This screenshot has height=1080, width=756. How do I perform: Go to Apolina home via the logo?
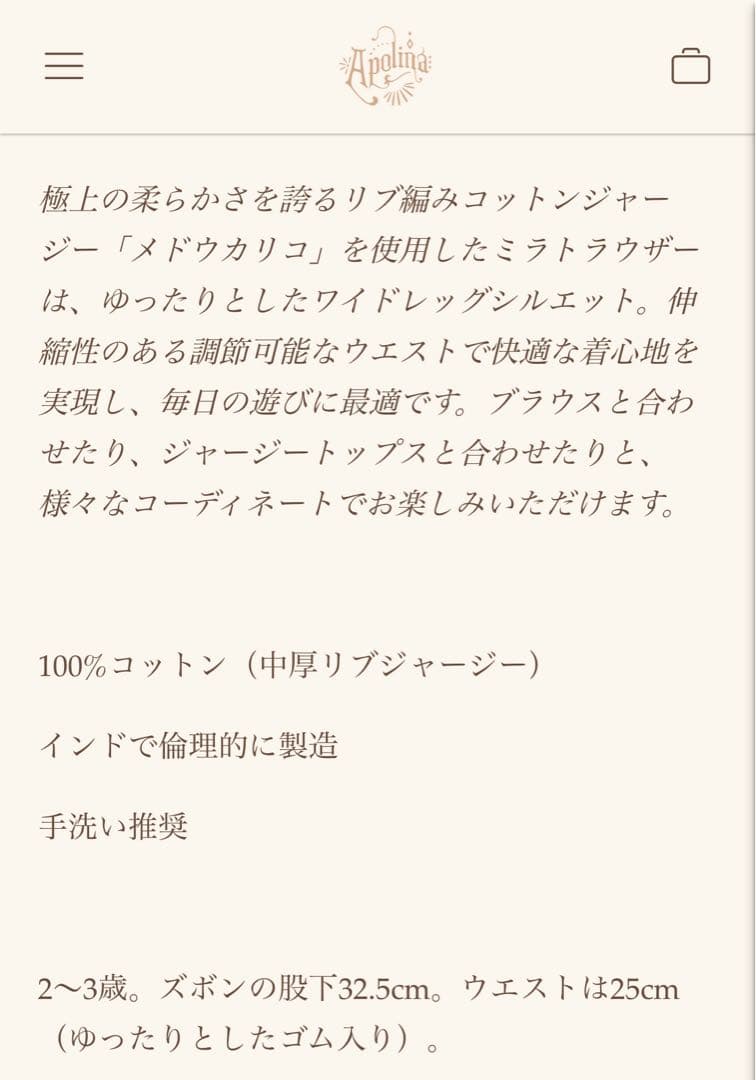385,66
